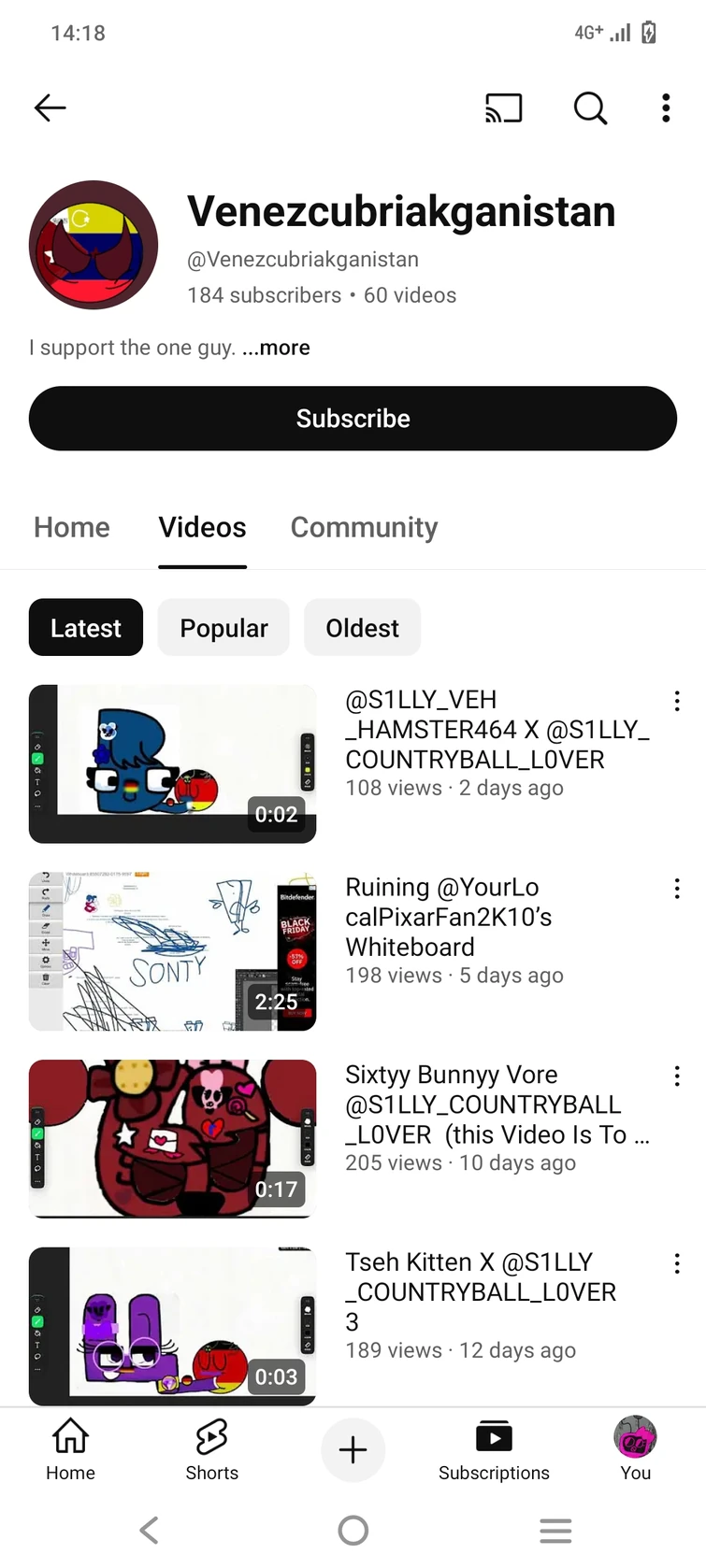Open the Shorts tab

tap(211, 1449)
